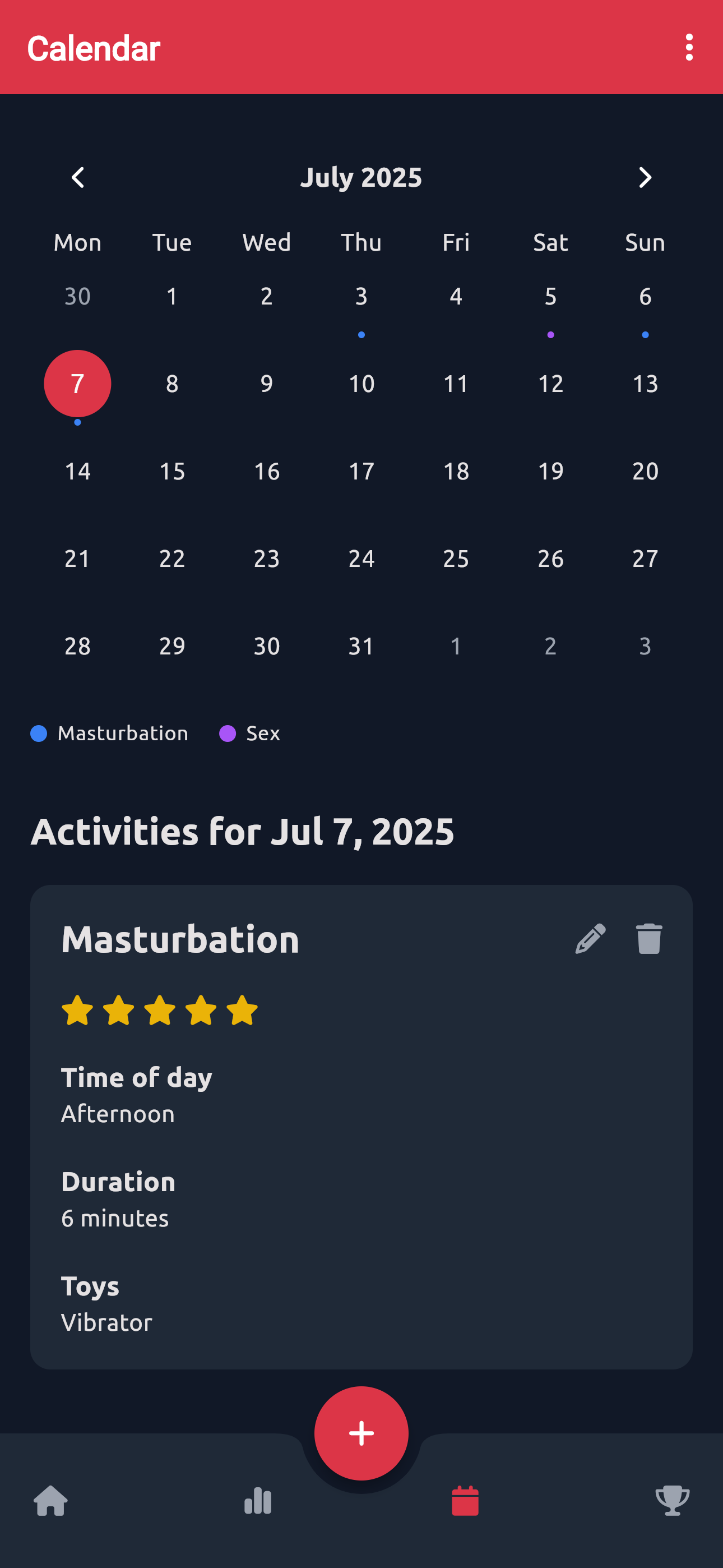Image resolution: width=723 pixels, height=1568 pixels.
Task: Tap the purple Sex dot under July 5
Action: coord(550,334)
